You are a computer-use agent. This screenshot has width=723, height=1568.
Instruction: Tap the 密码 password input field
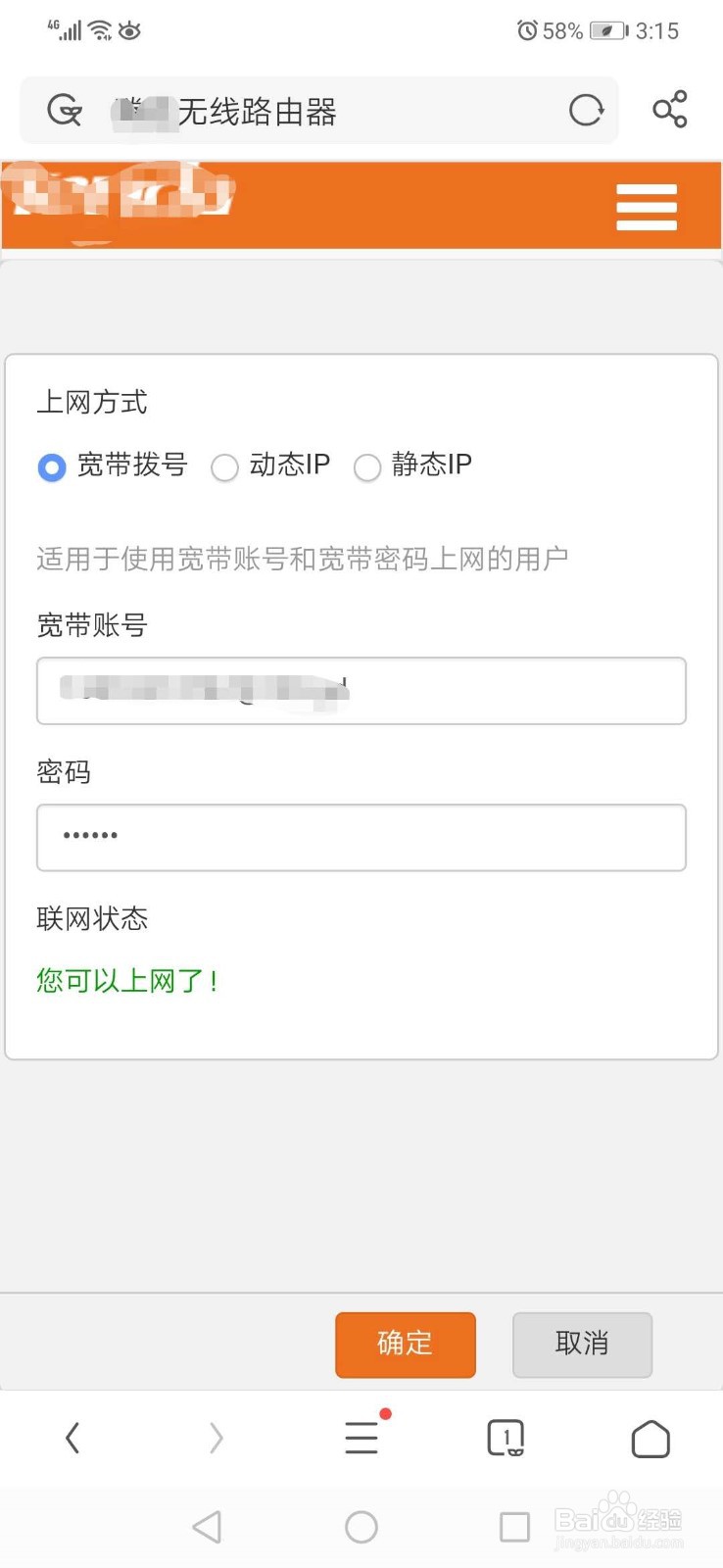tap(361, 837)
